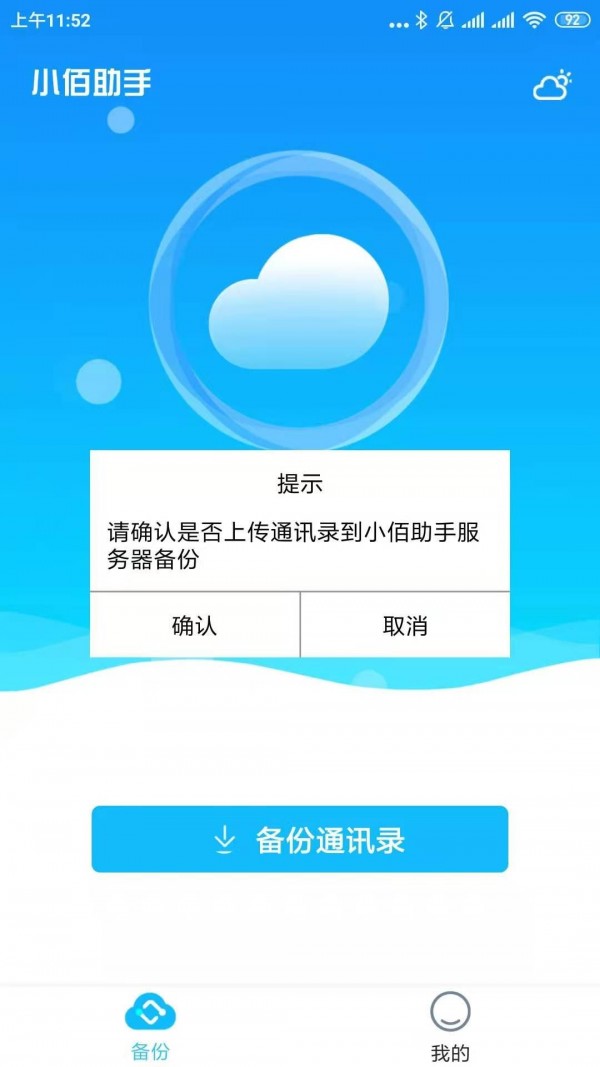The height and width of the screenshot is (1067, 600).
Task: Cancel the upload prompt with 取消
Action: tap(405, 626)
